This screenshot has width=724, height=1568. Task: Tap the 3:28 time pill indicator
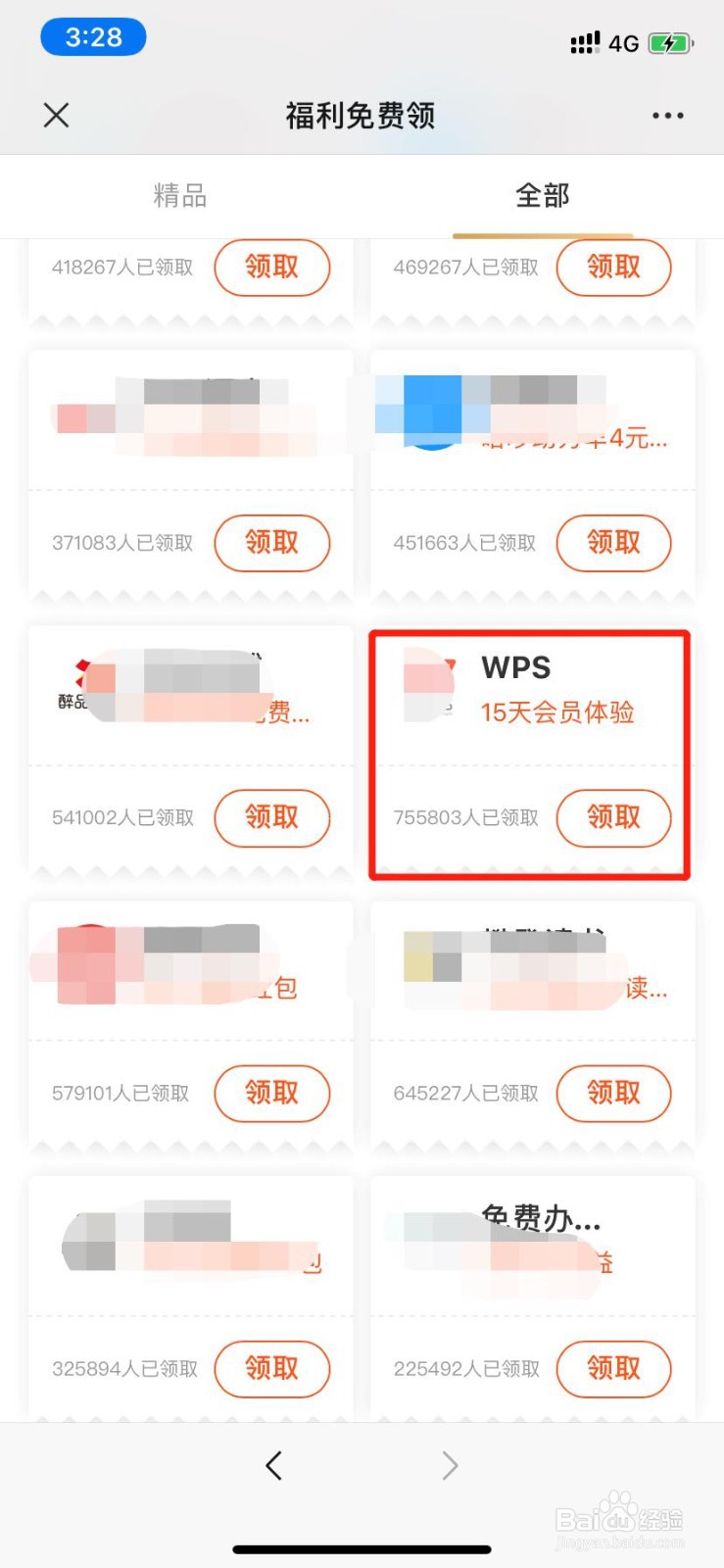[93, 36]
